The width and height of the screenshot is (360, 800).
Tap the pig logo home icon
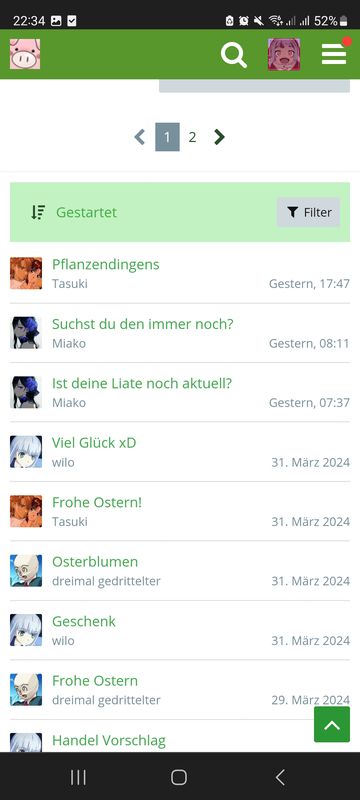coord(25,54)
